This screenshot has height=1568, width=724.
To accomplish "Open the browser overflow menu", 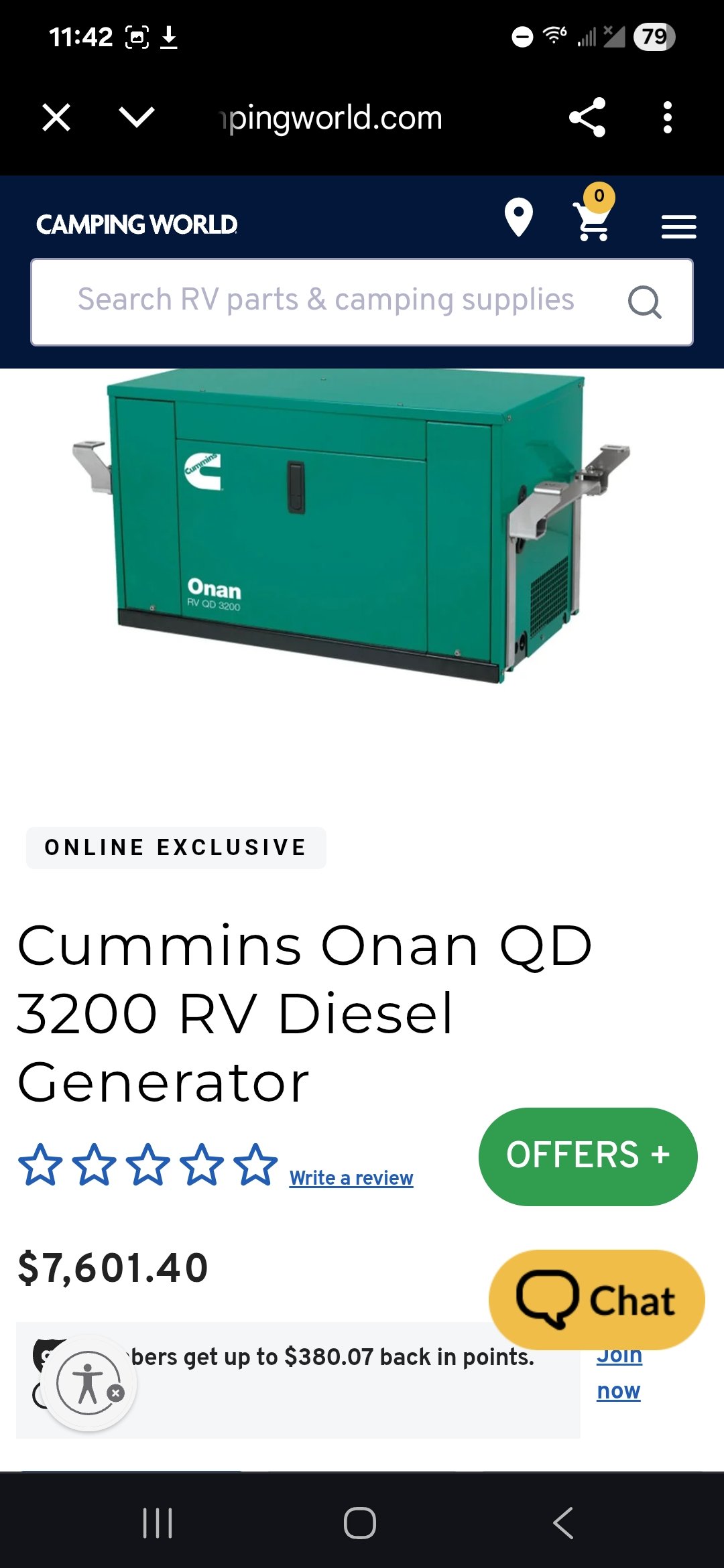I will click(667, 118).
